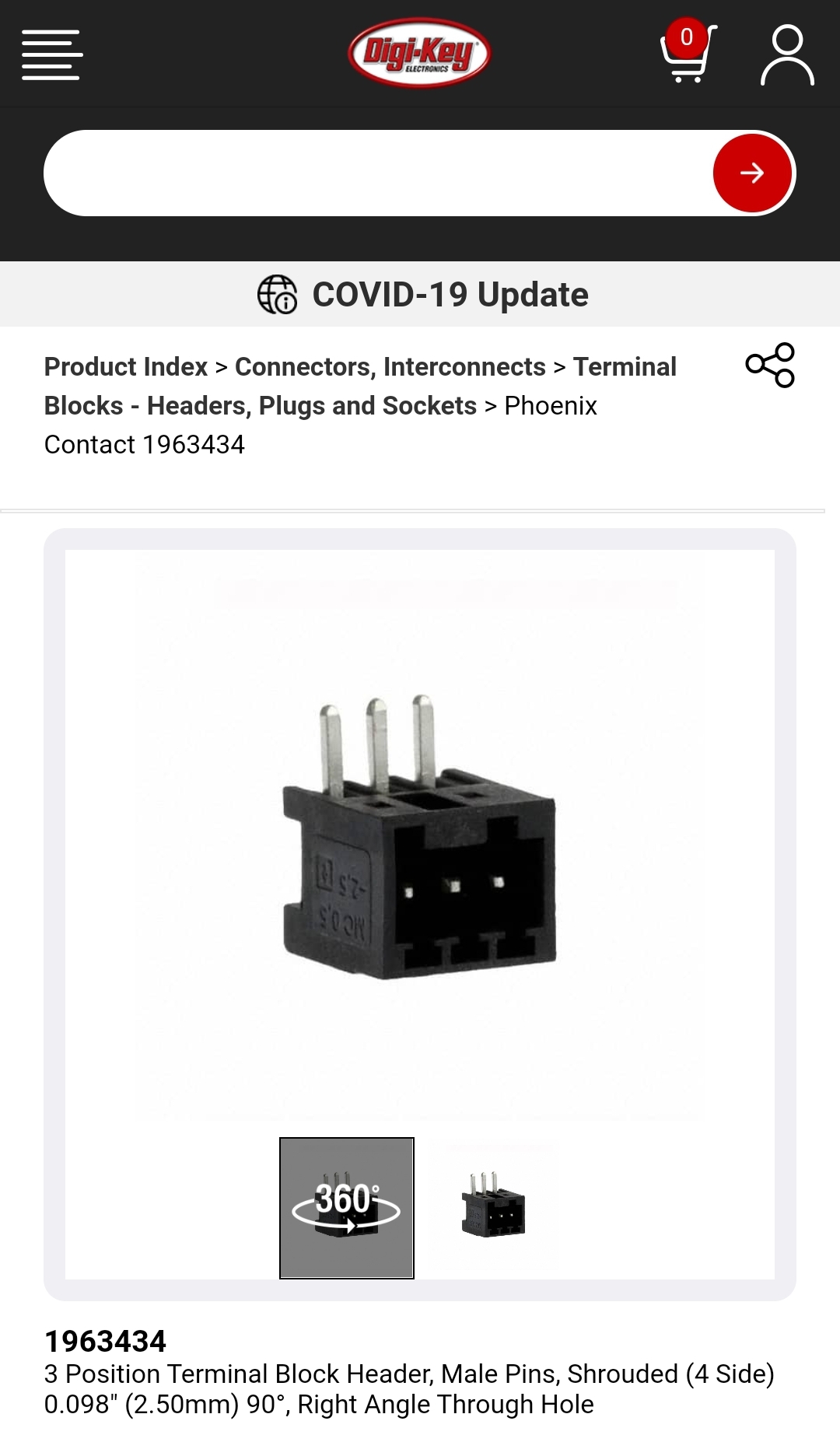The image size is (840, 1456).
Task: Open the shopping cart
Action: [687, 54]
